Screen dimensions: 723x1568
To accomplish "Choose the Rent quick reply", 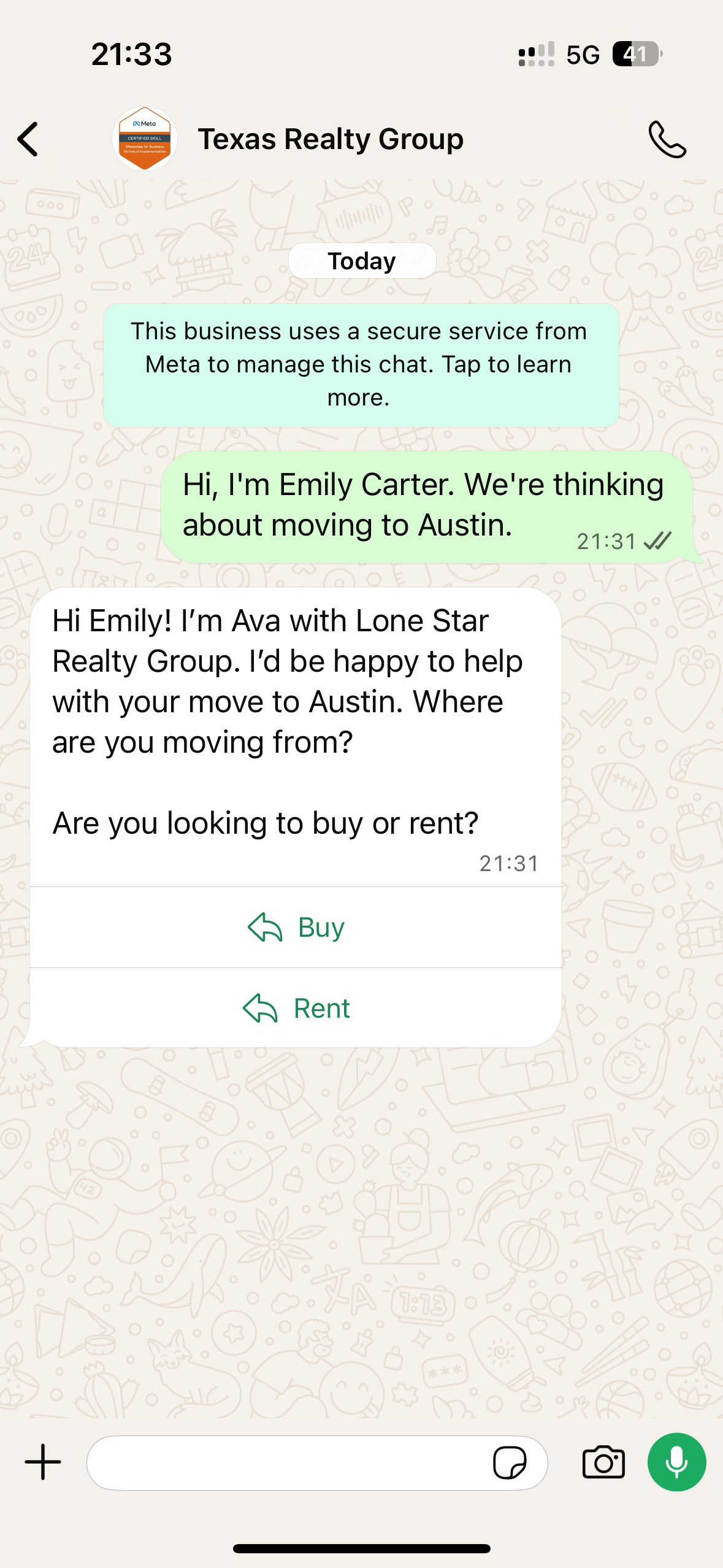I will [296, 1008].
